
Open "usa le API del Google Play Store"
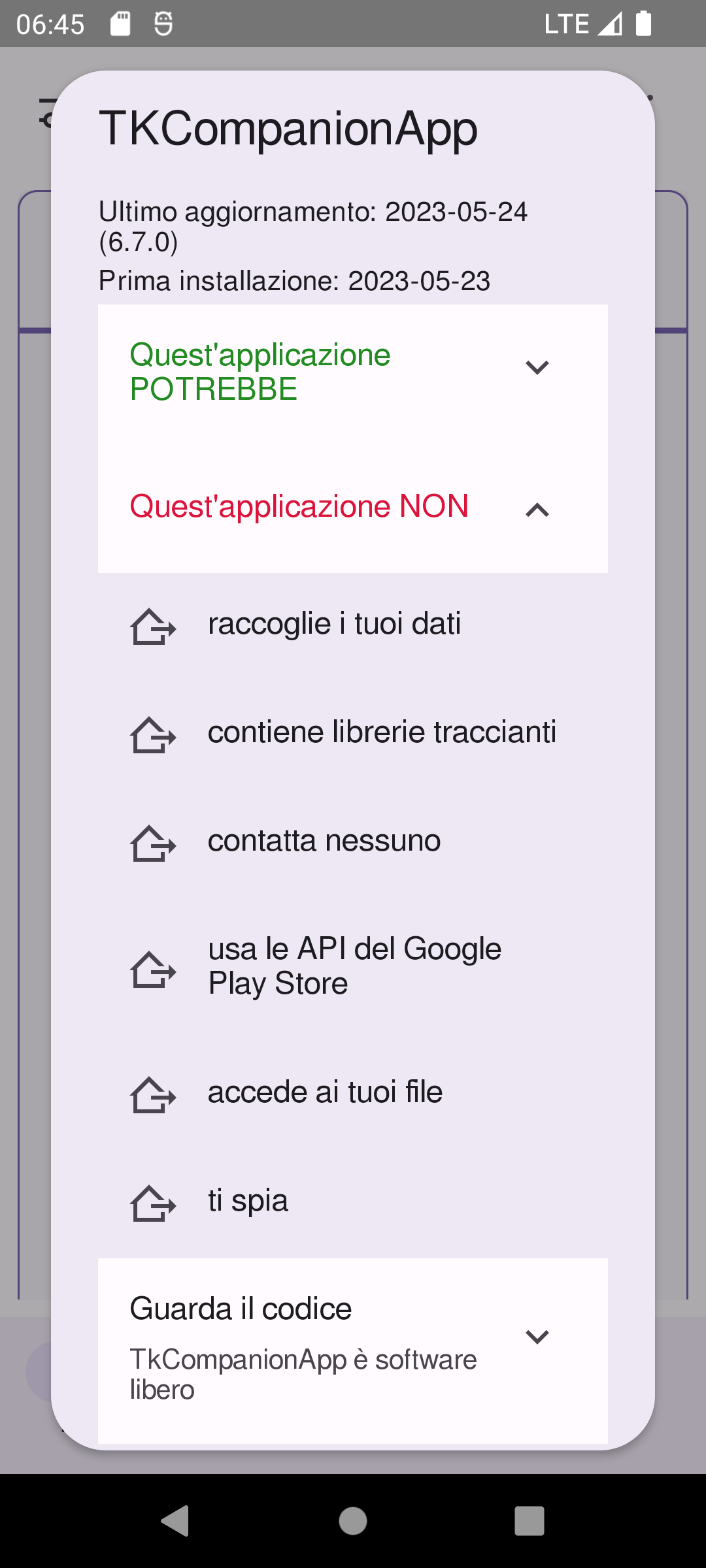coord(354,966)
